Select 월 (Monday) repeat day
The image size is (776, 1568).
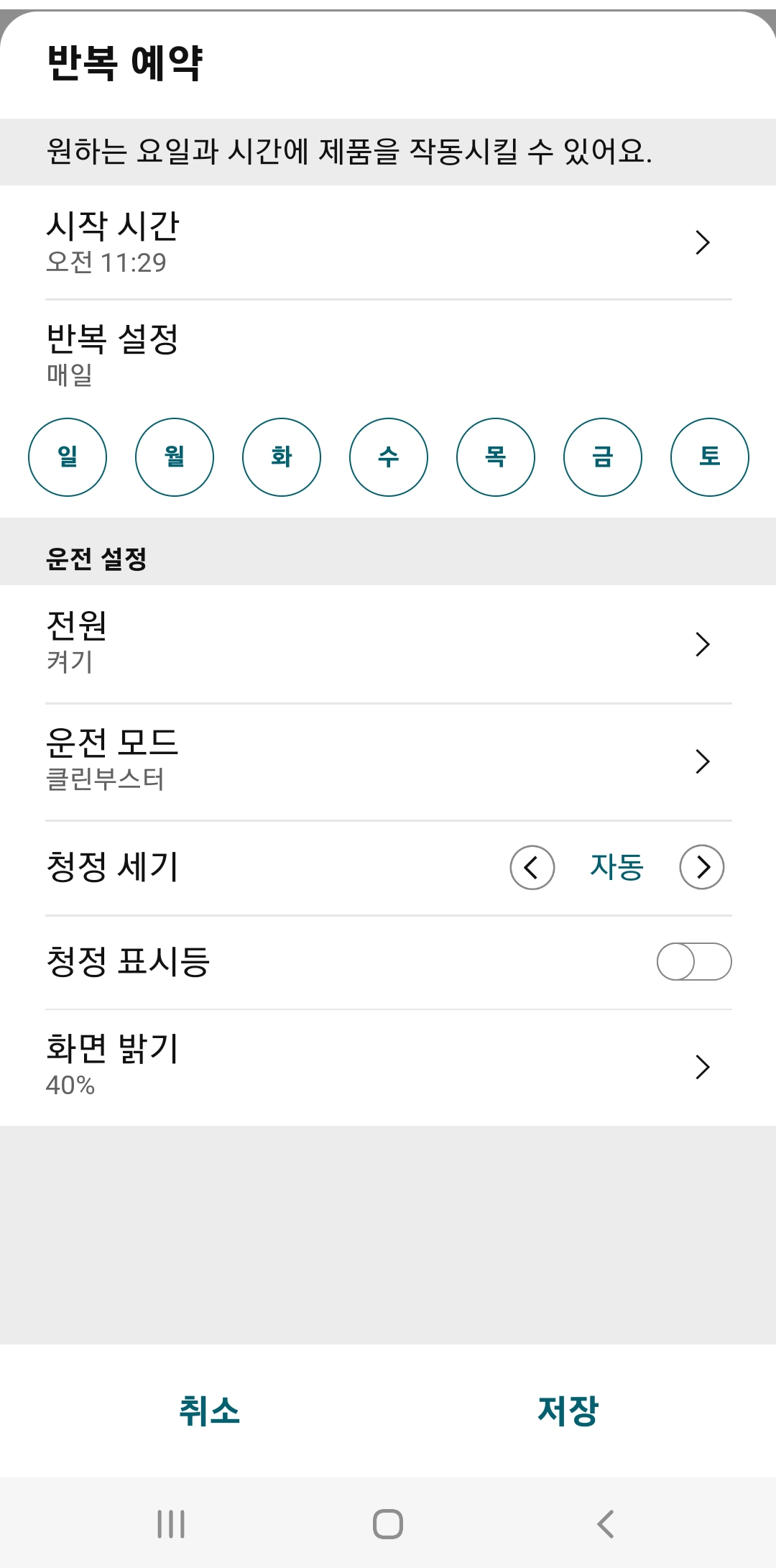point(175,457)
